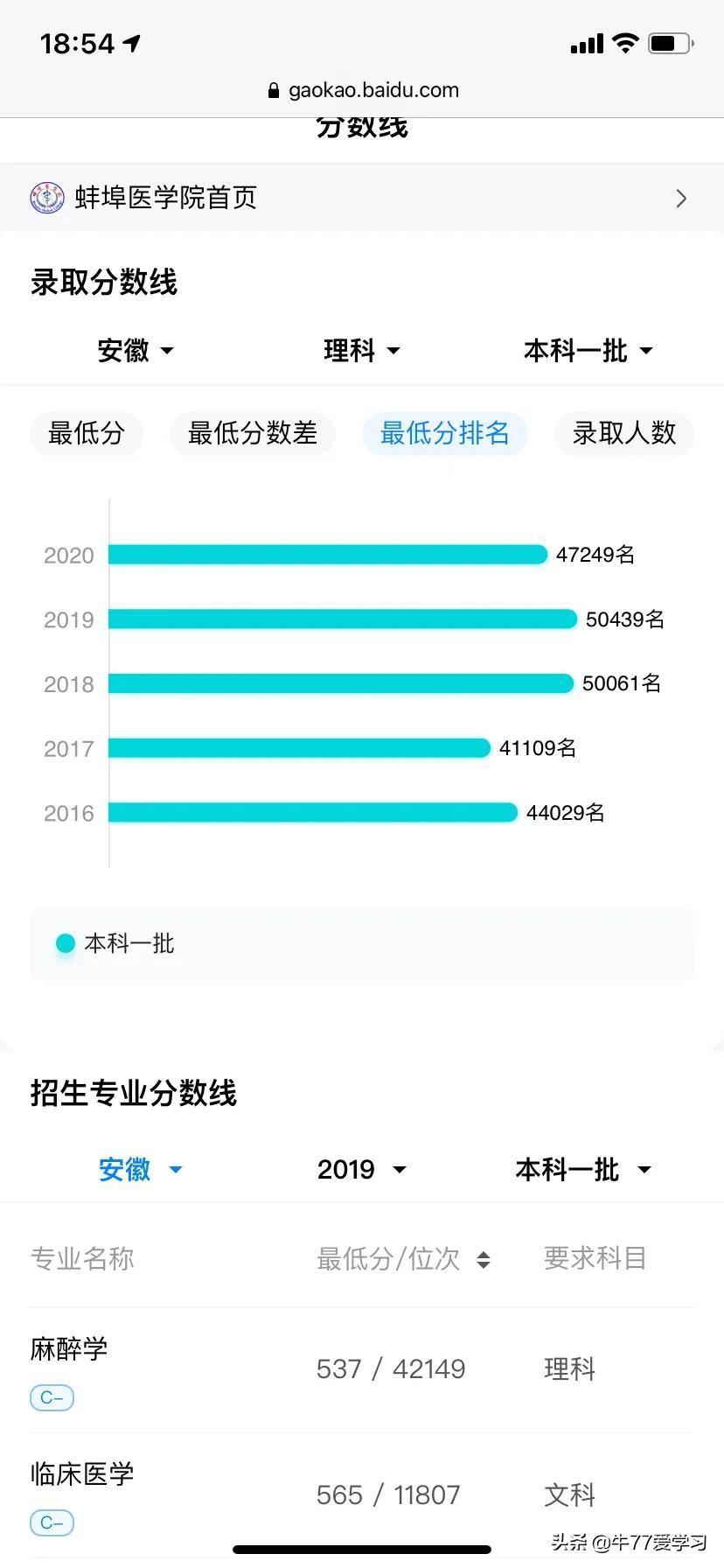Select the 最低分 chip

(x=87, y=433)
